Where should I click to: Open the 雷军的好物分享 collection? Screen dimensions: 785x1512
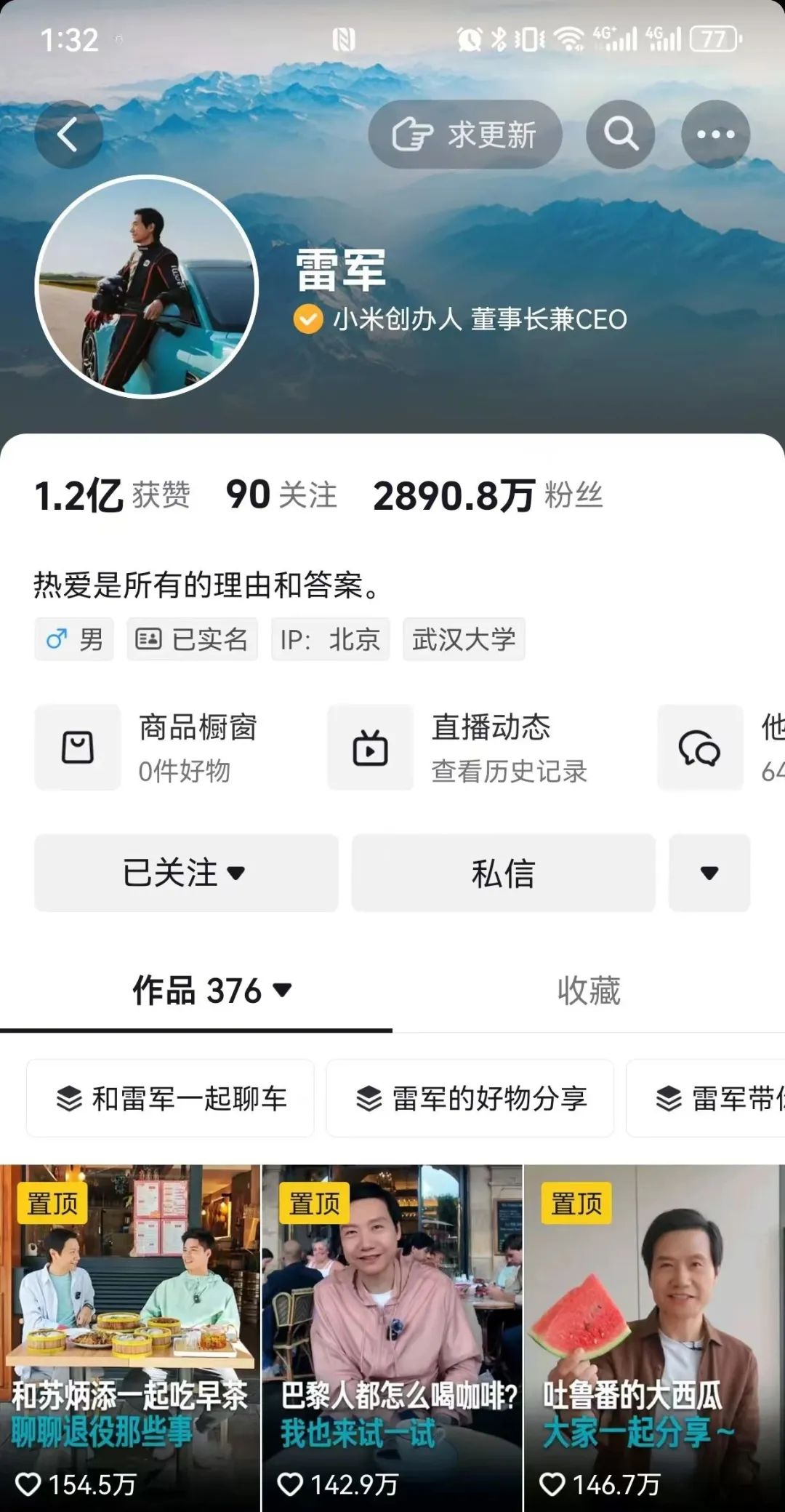470,1098
